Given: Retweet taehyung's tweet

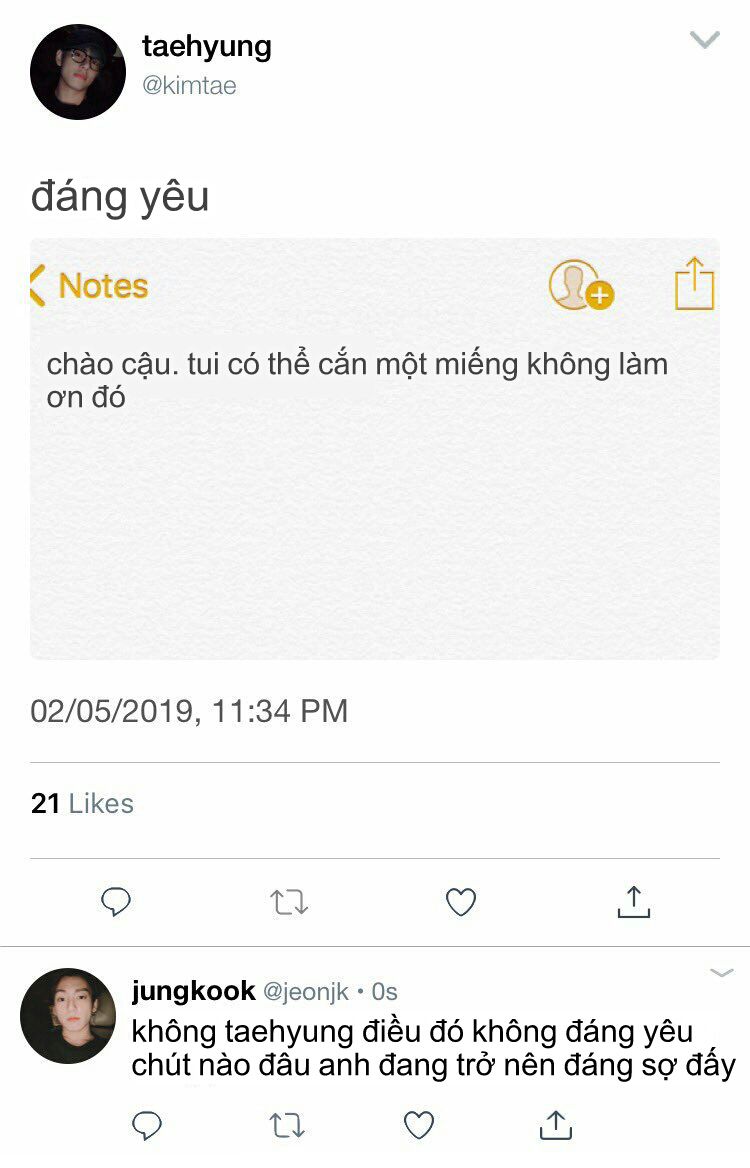Looking at the screenshot, I should click(289, 903).
